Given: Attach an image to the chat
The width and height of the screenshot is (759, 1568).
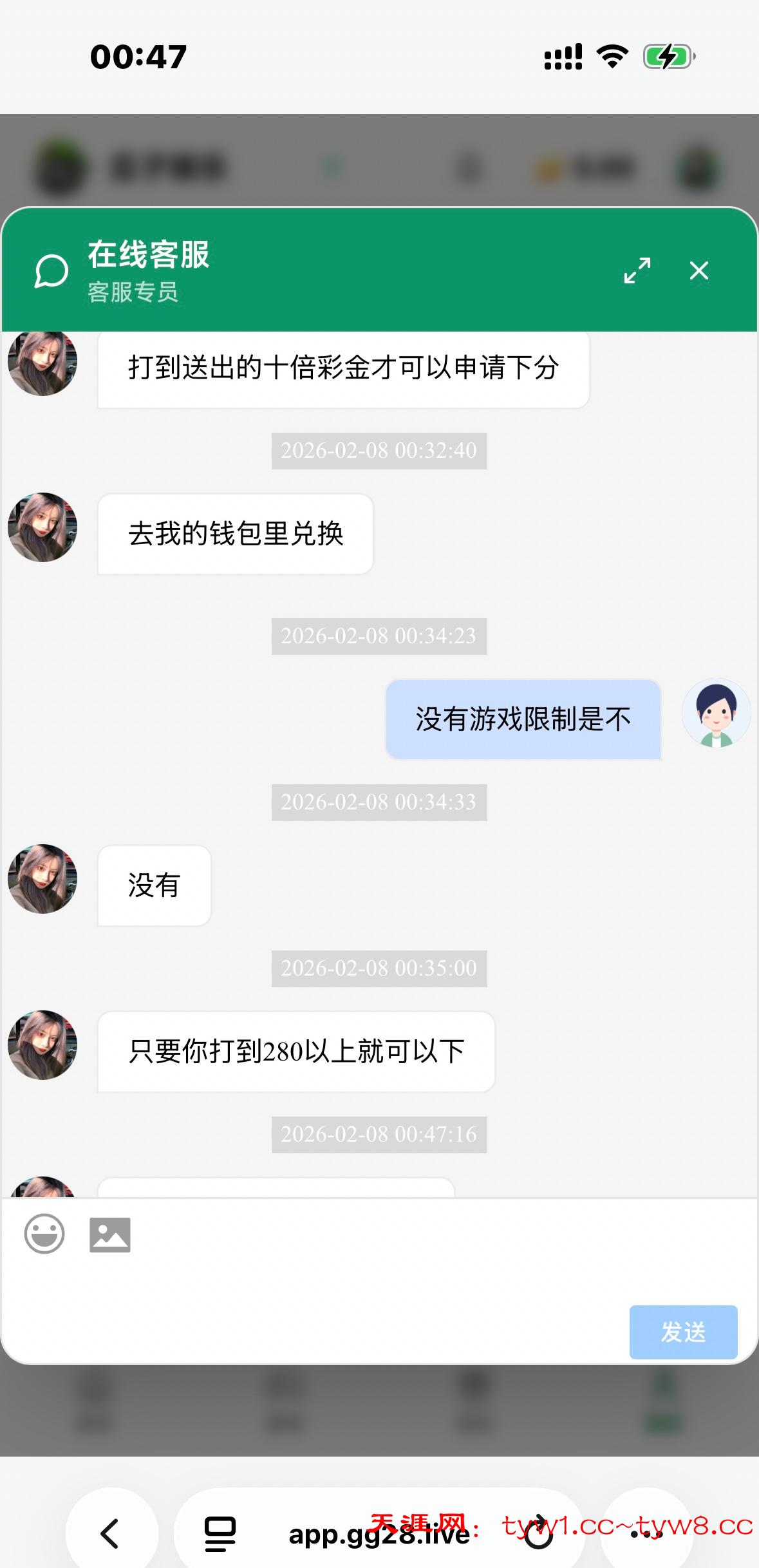Looking at the screenshot, I should [110, 1234].
